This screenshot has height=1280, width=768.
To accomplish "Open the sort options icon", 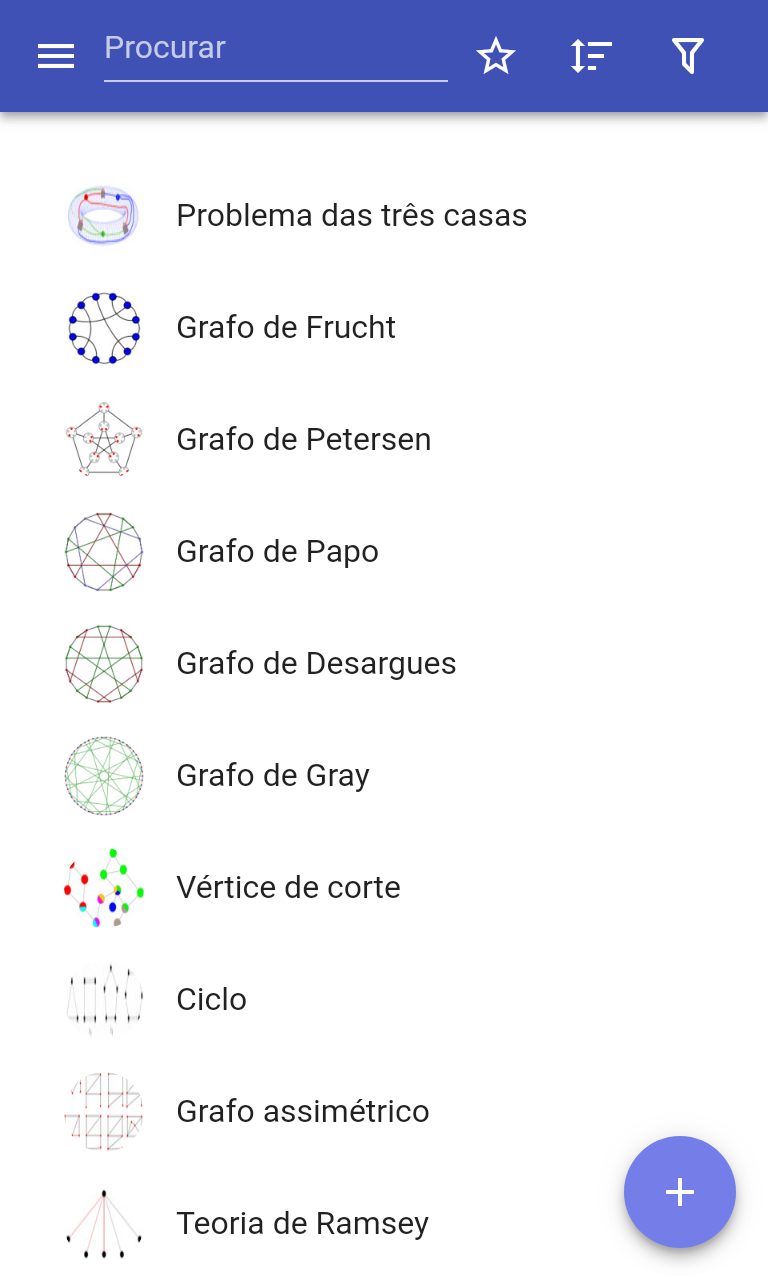I will (x=591, y=56).
